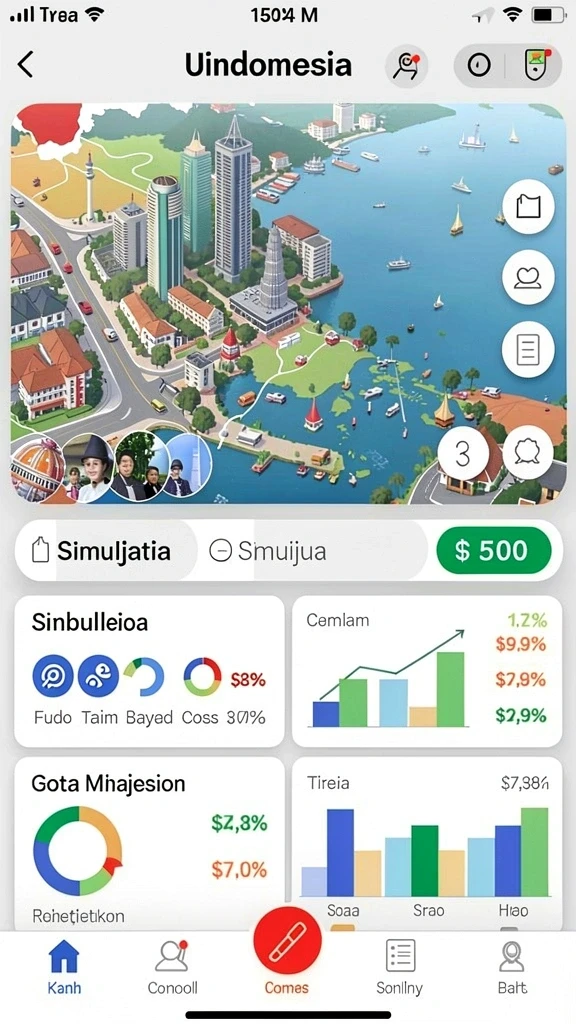Open the Tireia bar chart card
Screen dimensions: 576x1024
427,844
